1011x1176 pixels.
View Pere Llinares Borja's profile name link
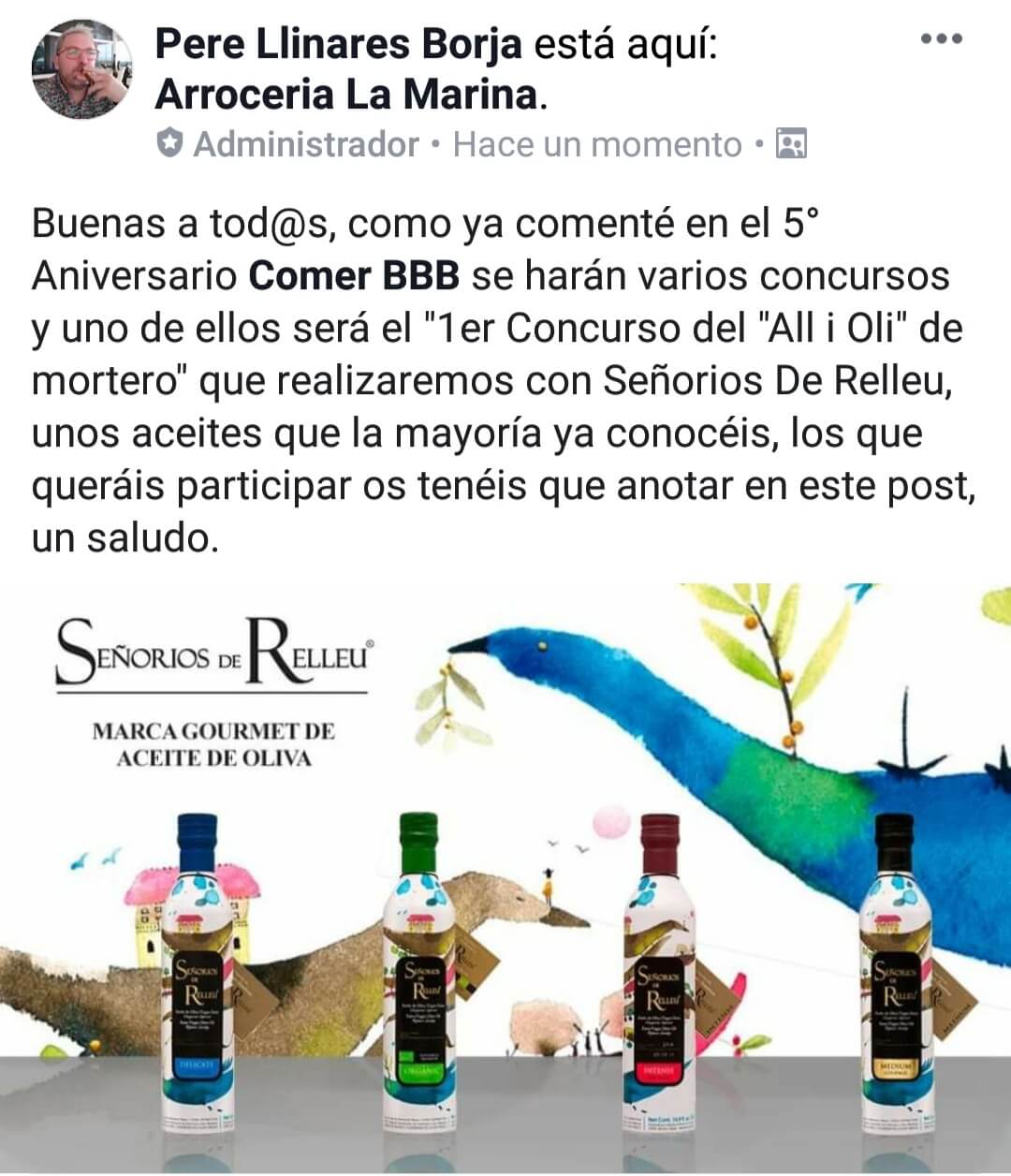pos(338,44)
